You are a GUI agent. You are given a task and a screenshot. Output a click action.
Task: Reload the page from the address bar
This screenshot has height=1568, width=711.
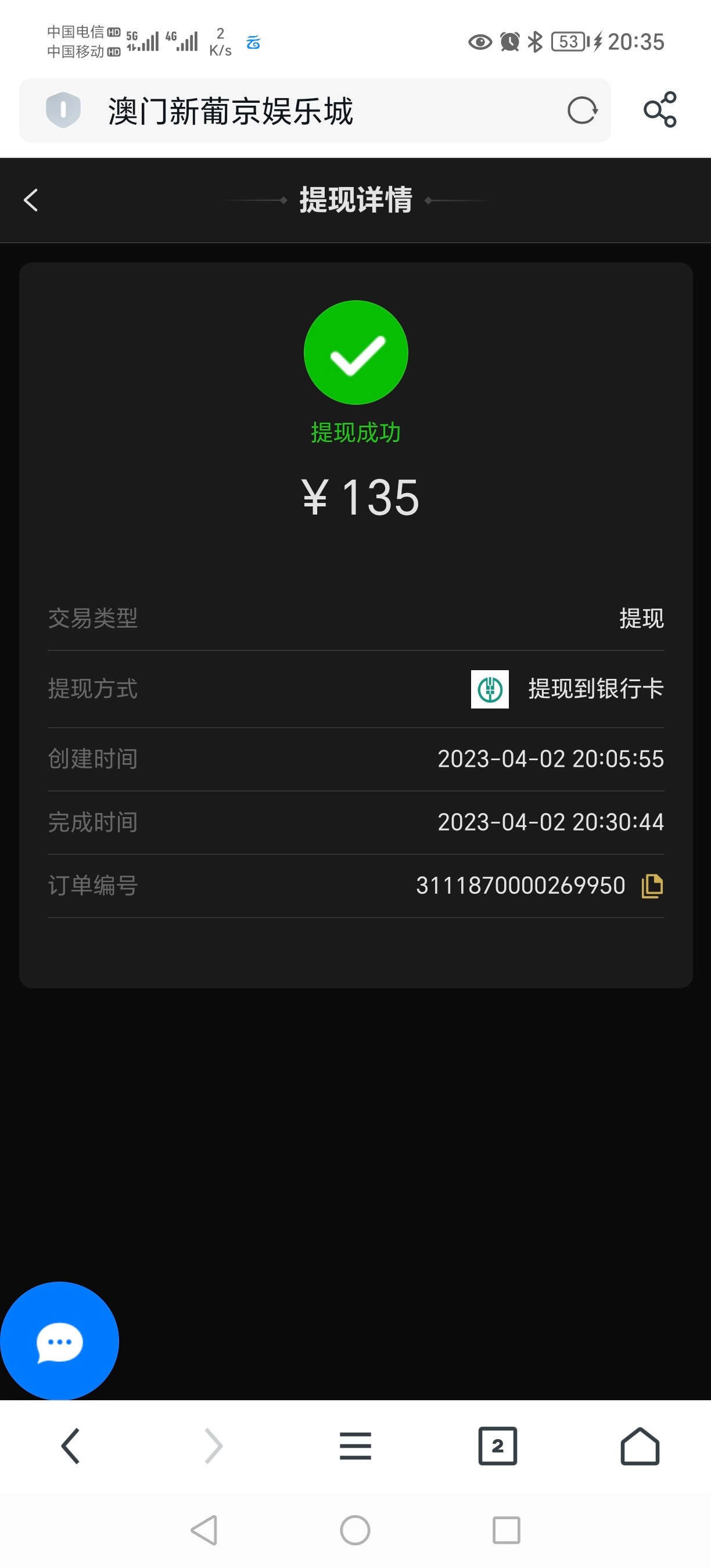582,110
